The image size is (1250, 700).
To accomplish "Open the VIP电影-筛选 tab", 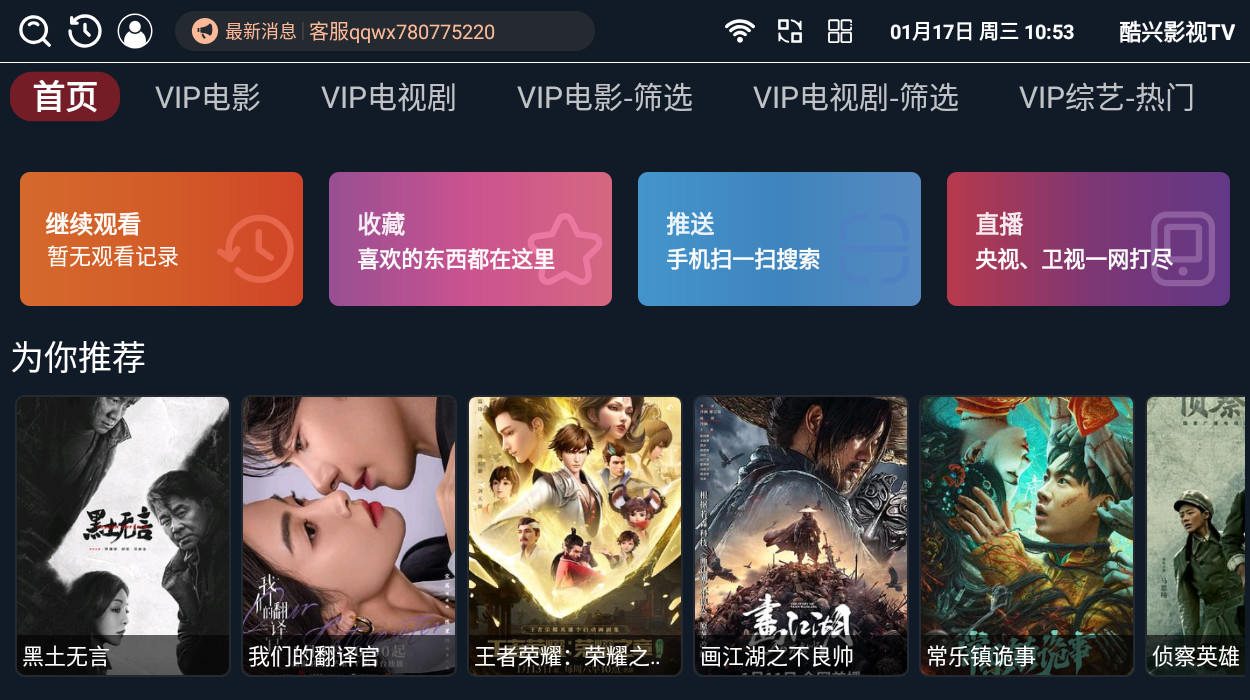I will pos(604,97).
